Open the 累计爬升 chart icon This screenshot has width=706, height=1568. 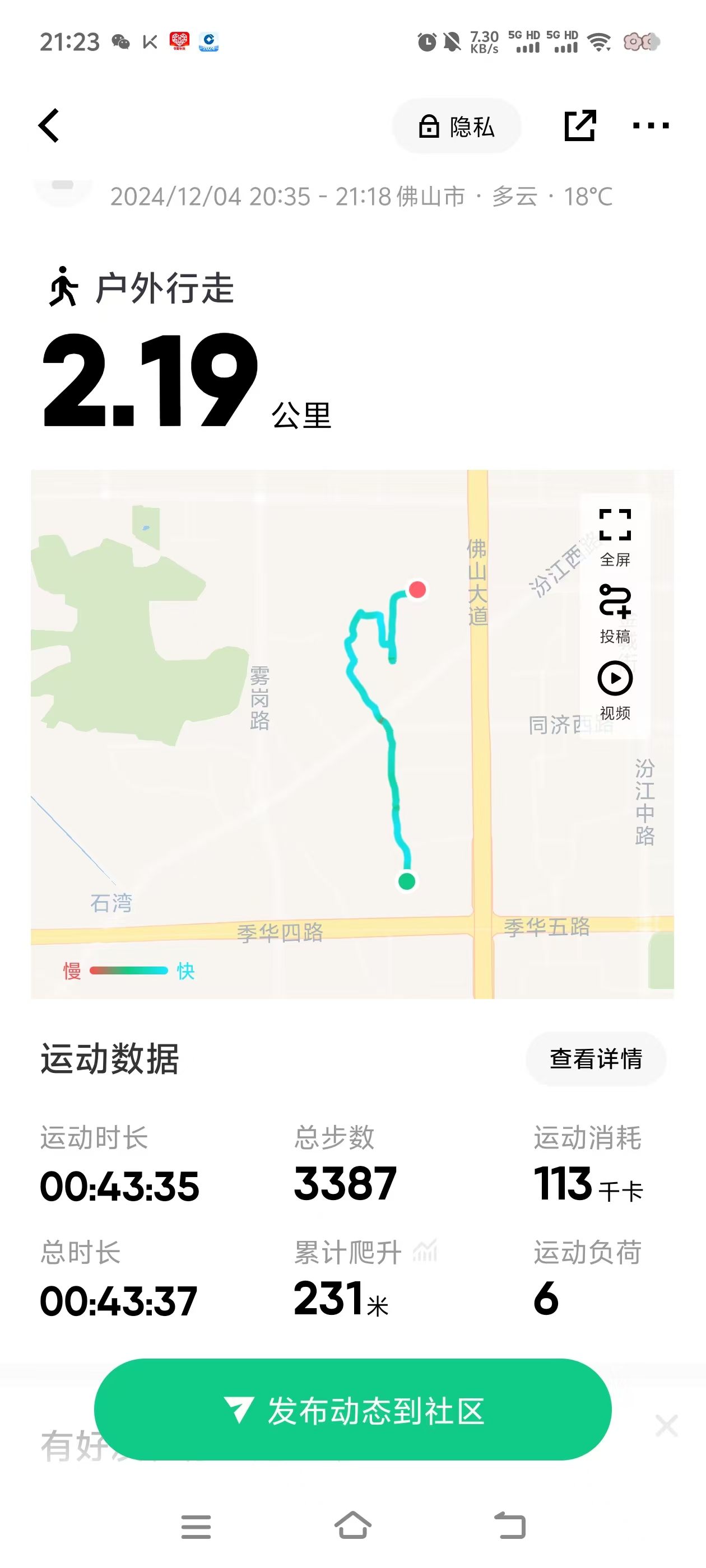pyautogui.click(x=425, y=1252)
